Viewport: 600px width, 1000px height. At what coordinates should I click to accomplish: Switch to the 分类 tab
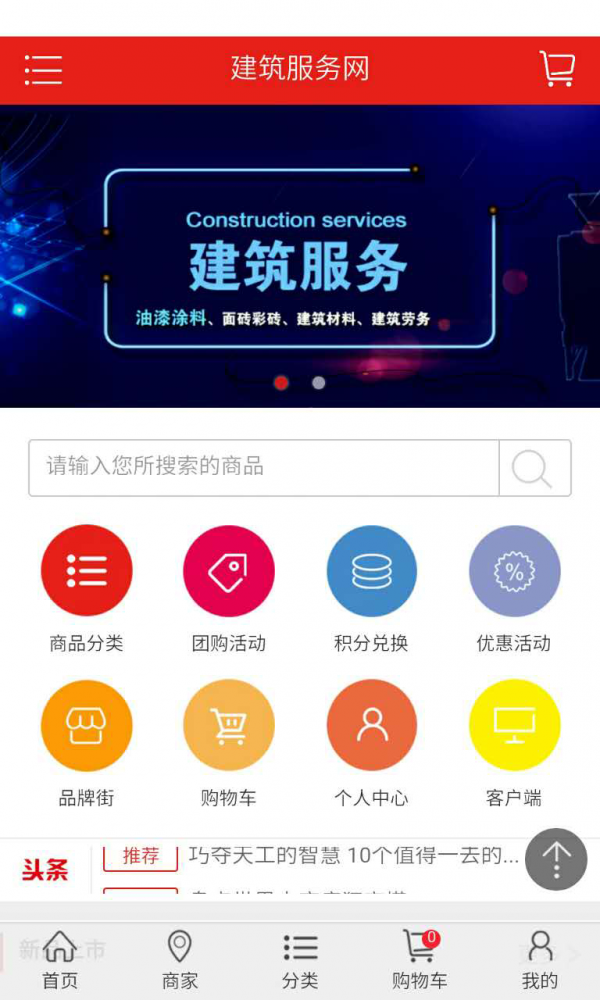pos(300,959)
